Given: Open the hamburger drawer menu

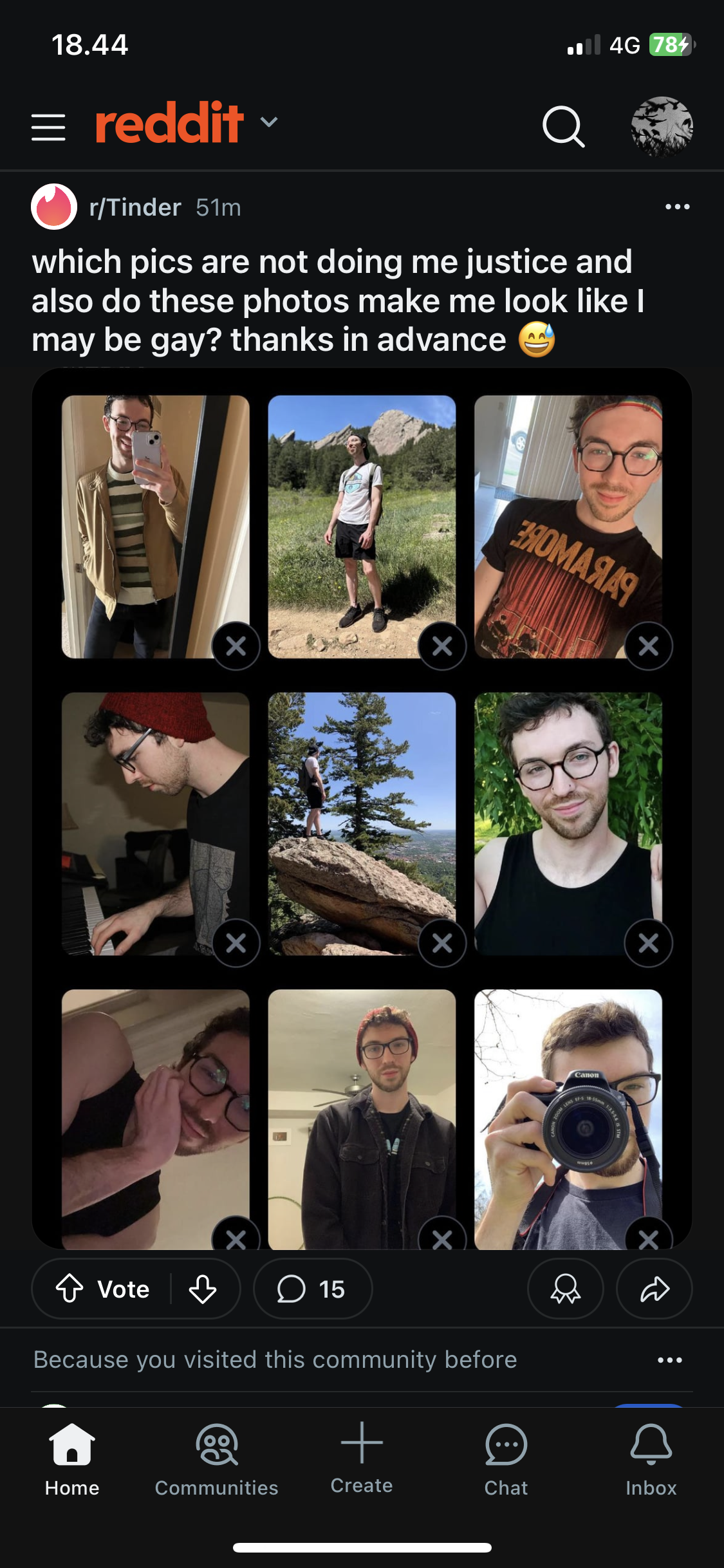Looking at the screenshot, I should 48,127.
